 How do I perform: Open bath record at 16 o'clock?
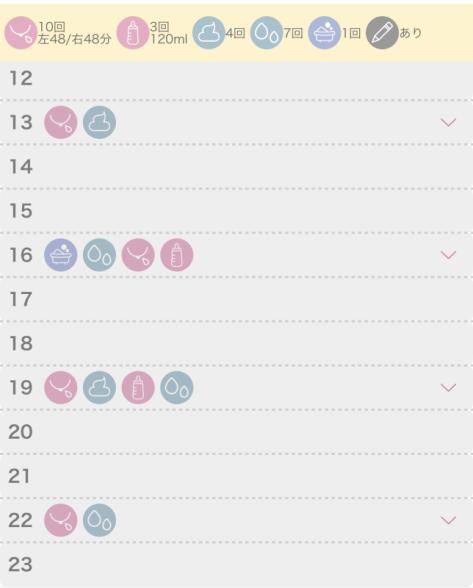61,255
